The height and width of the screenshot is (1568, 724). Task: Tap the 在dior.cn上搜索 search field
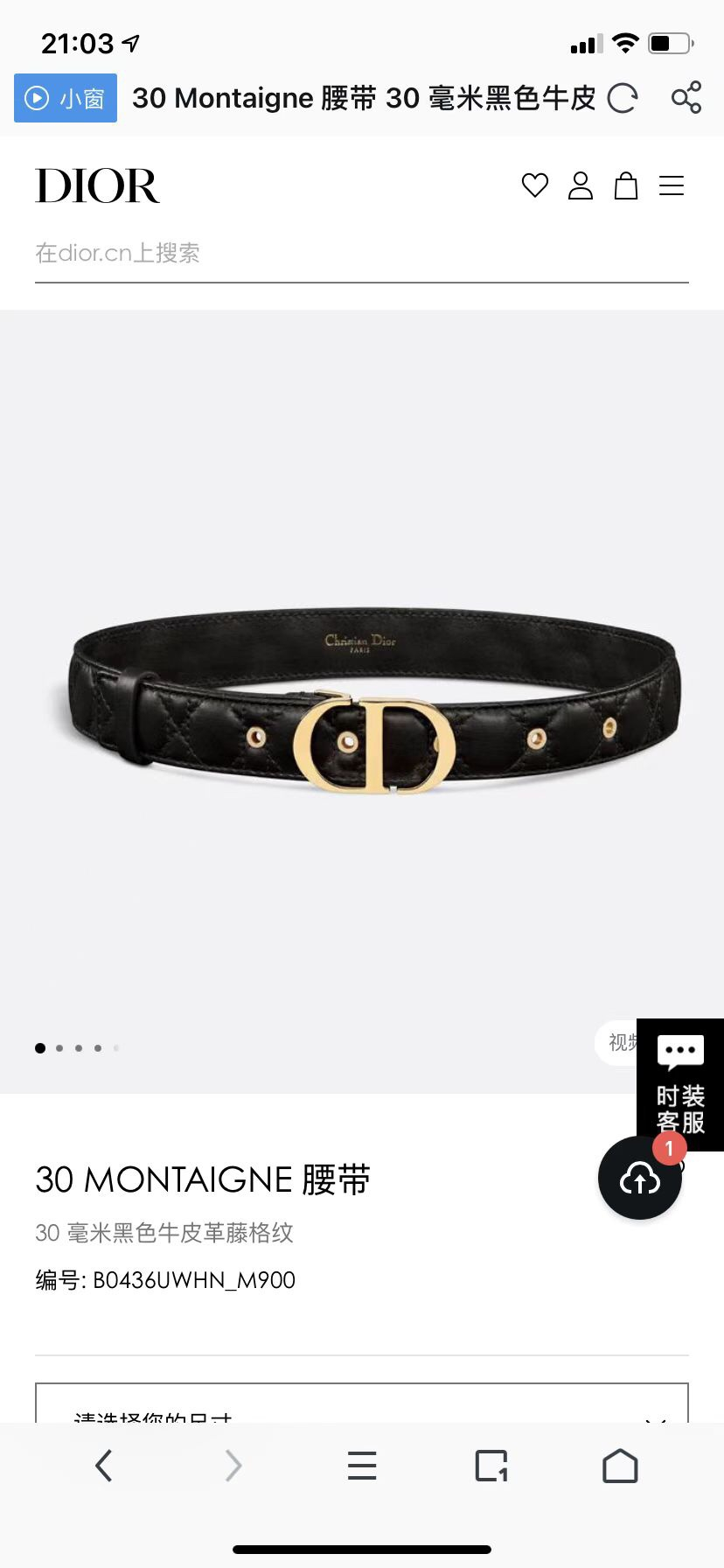pos(361,254)
